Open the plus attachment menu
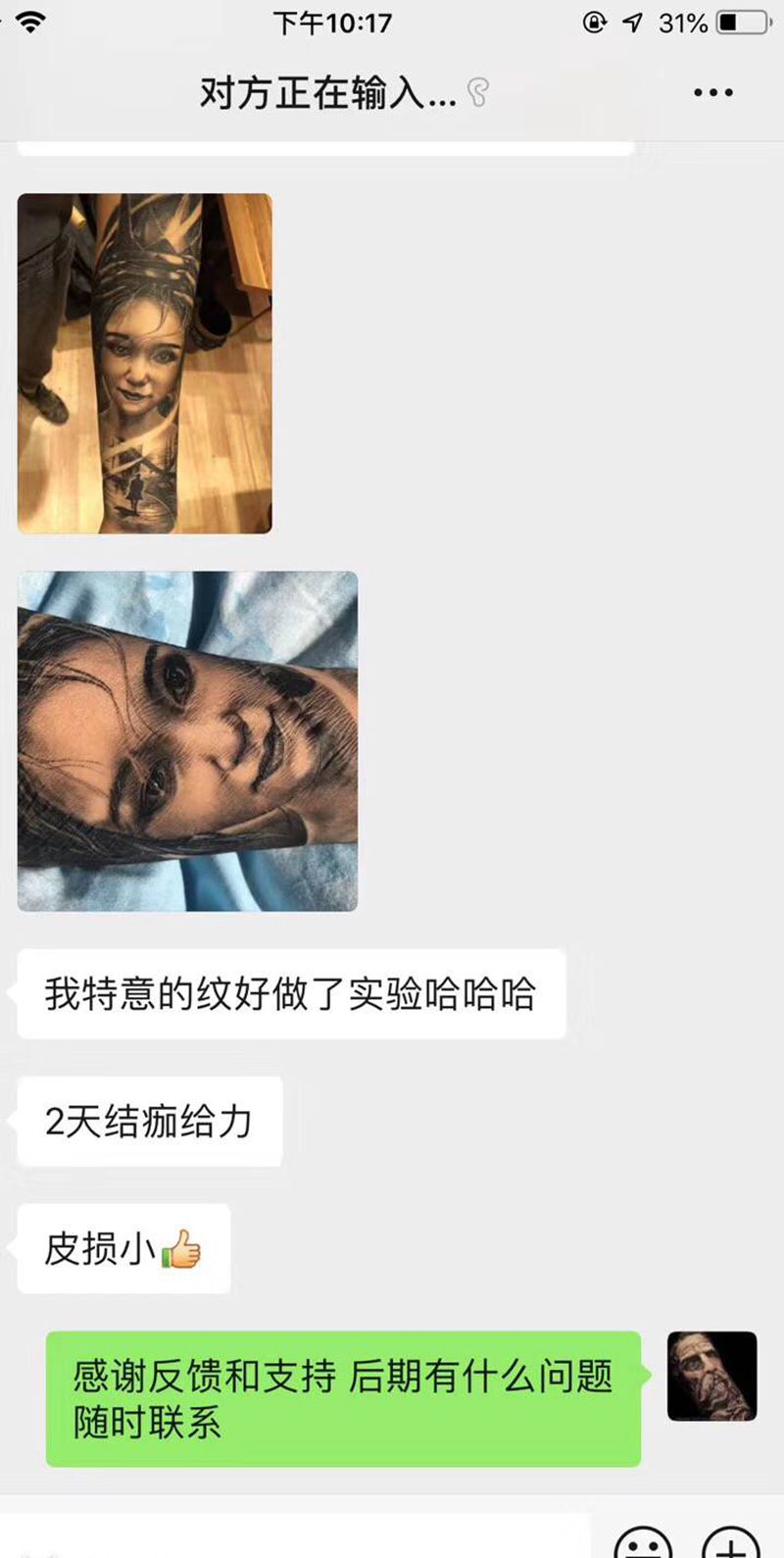 click(x=732, y=1544)
